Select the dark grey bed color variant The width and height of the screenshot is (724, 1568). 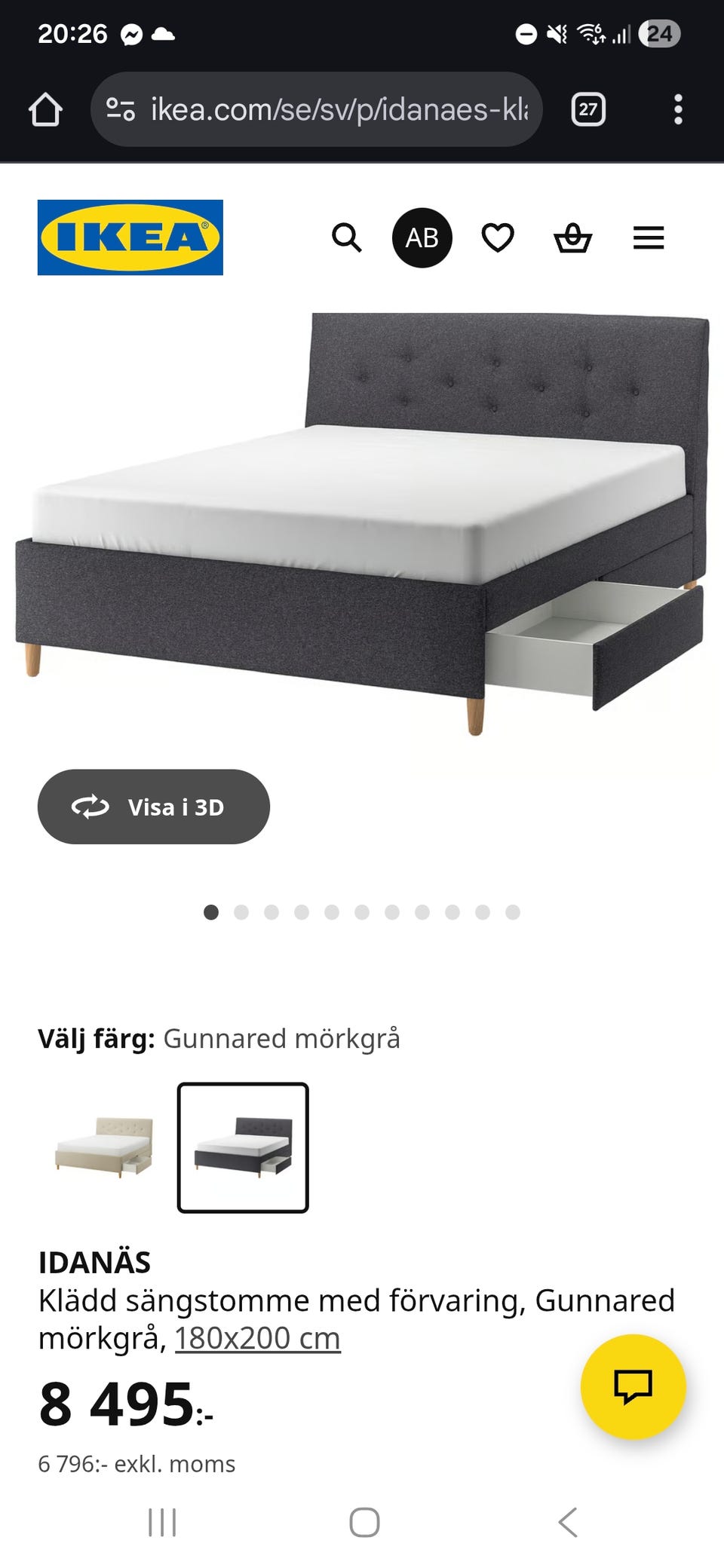tap(243, 1147)
